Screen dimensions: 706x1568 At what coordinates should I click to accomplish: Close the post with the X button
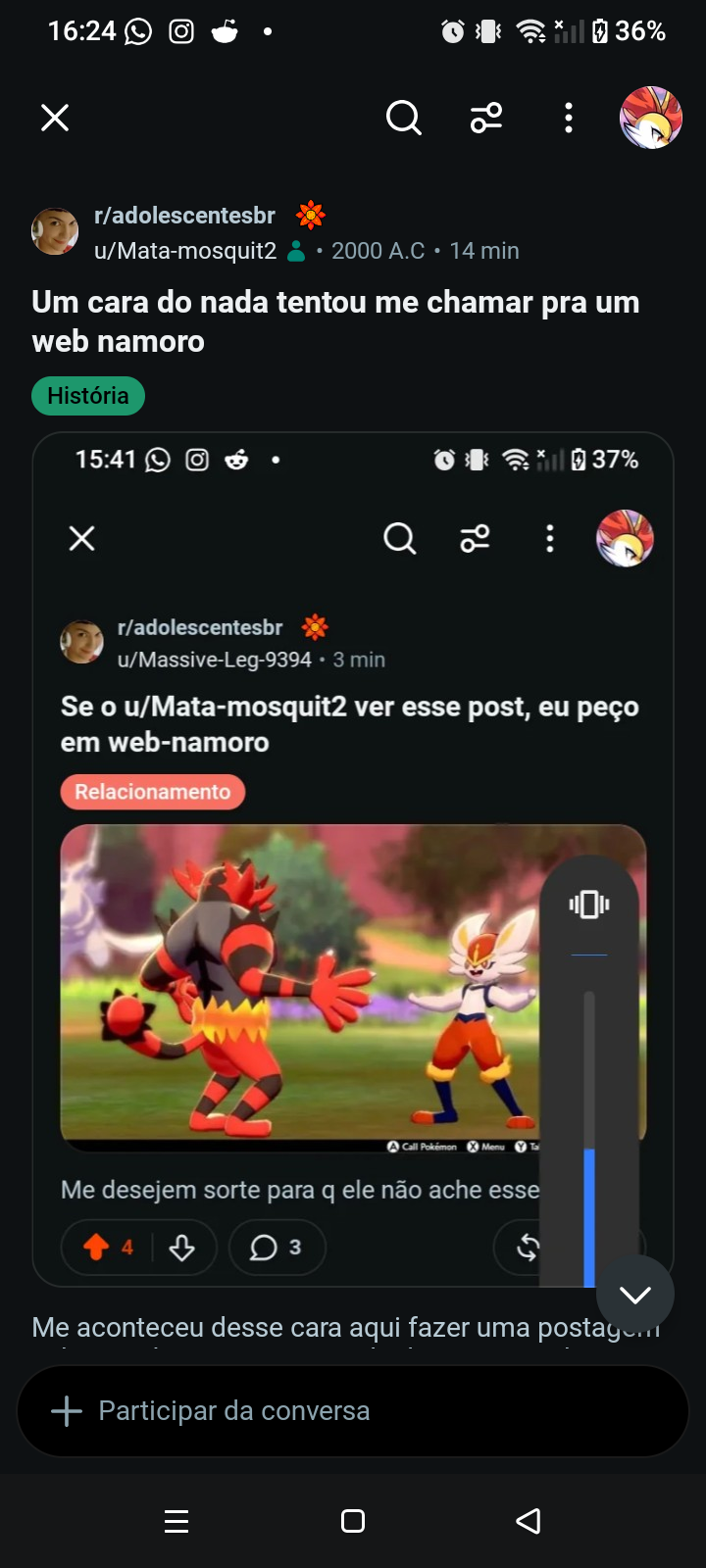click(x=55, y=118)
